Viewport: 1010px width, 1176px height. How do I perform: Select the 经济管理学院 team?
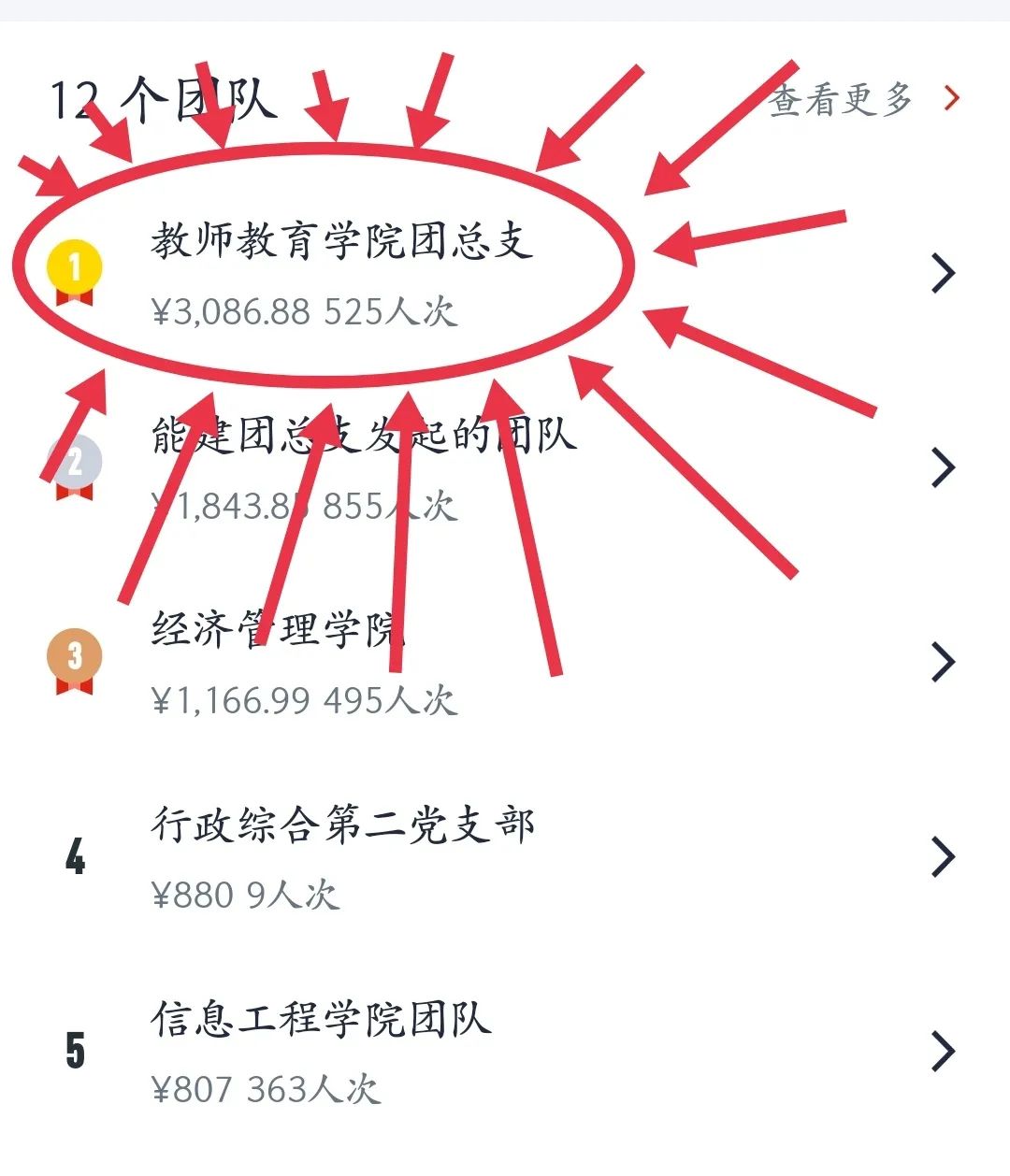278,632
